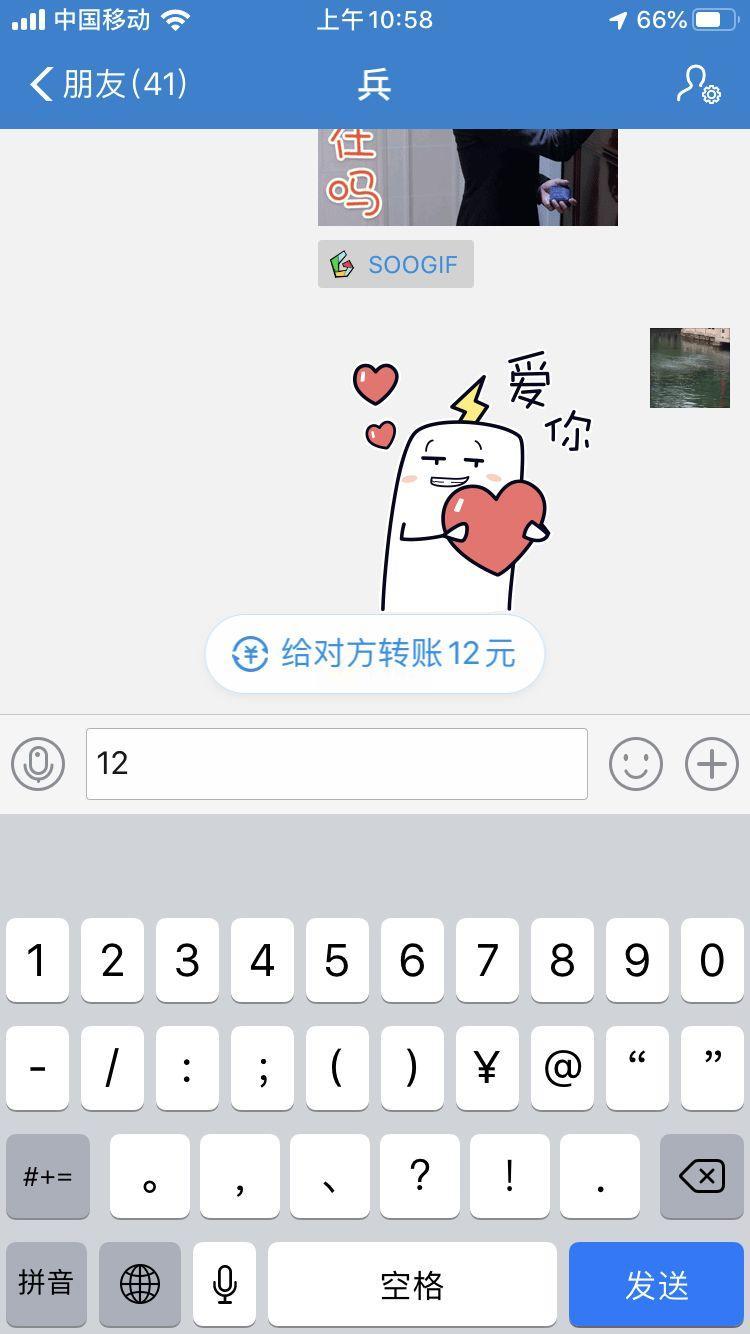The width and height of the screenshot is (750, 1334).
Task: Delete the last character with backspace
Action: tap(702, 1176)
